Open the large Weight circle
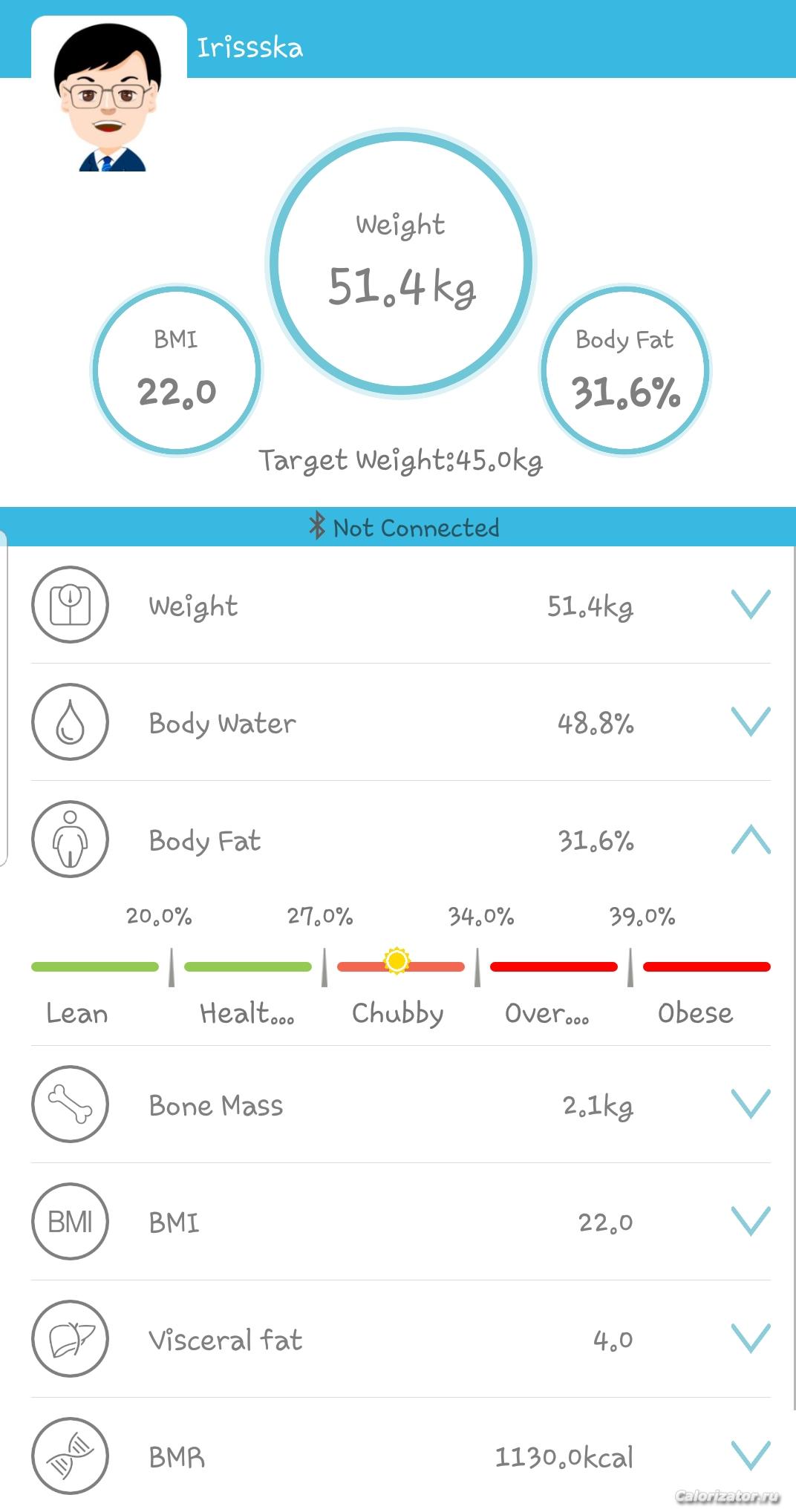Image resolution: width=796 pixels, height=1512 pixels. pyautogui.click(x=401, y=264)
